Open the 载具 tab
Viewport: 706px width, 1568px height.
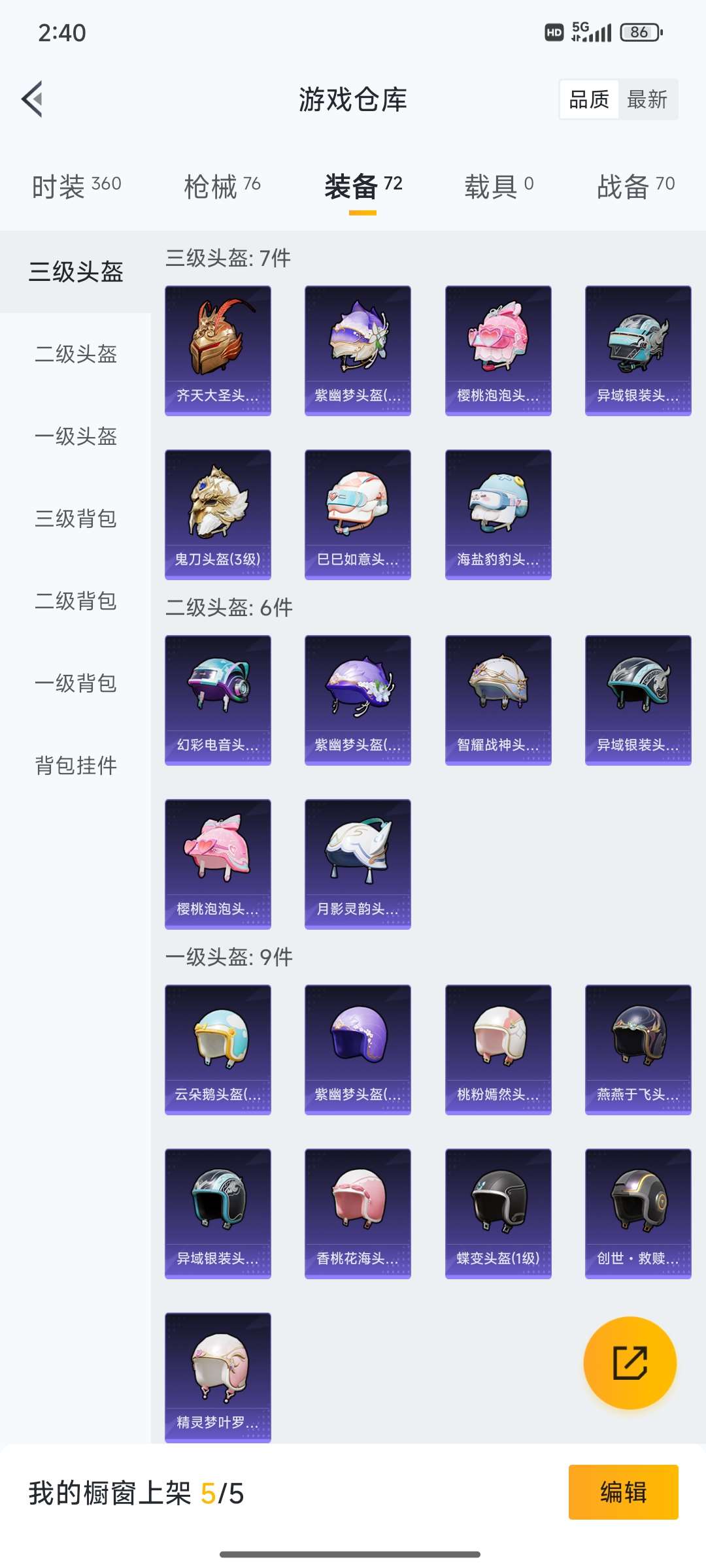coord(499,187)
